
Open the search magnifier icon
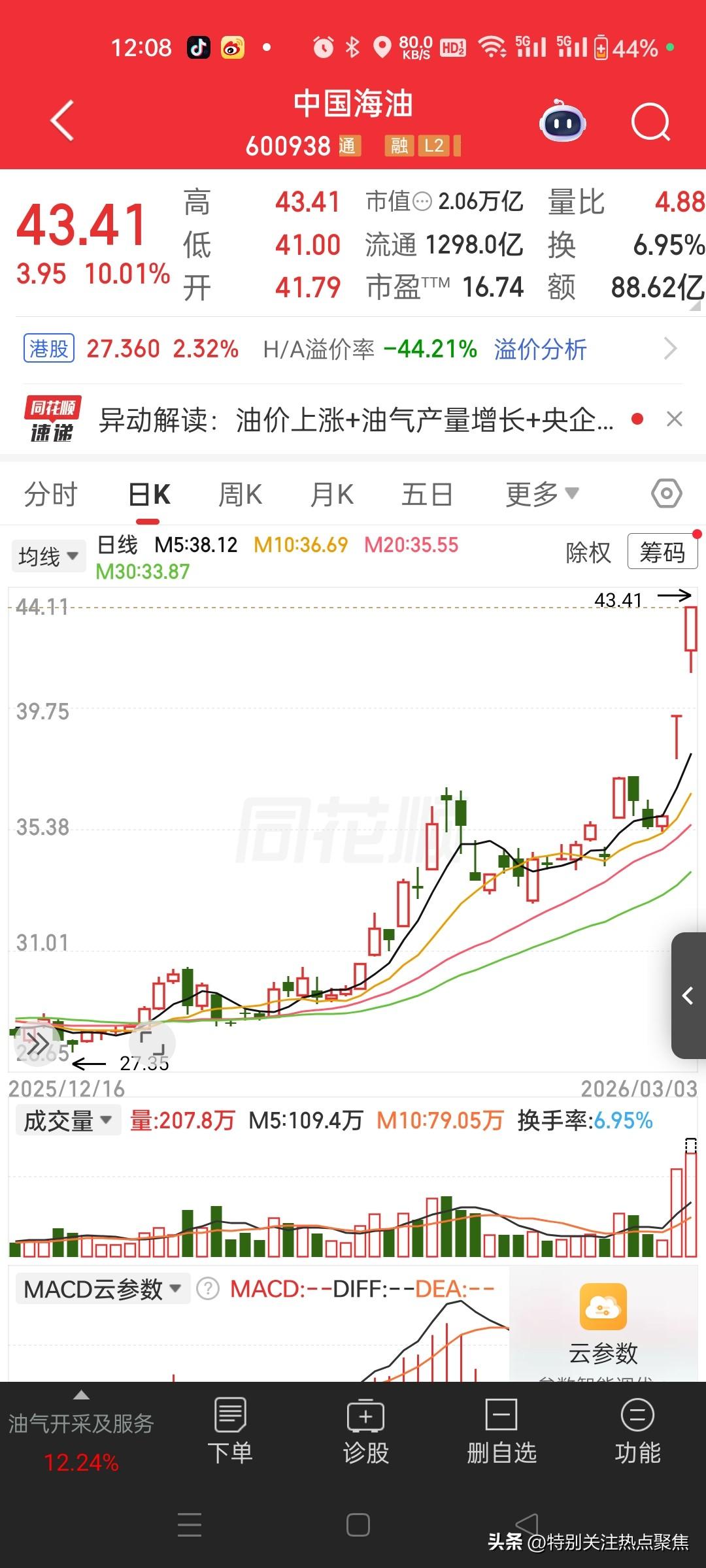(x=650, y=122)
